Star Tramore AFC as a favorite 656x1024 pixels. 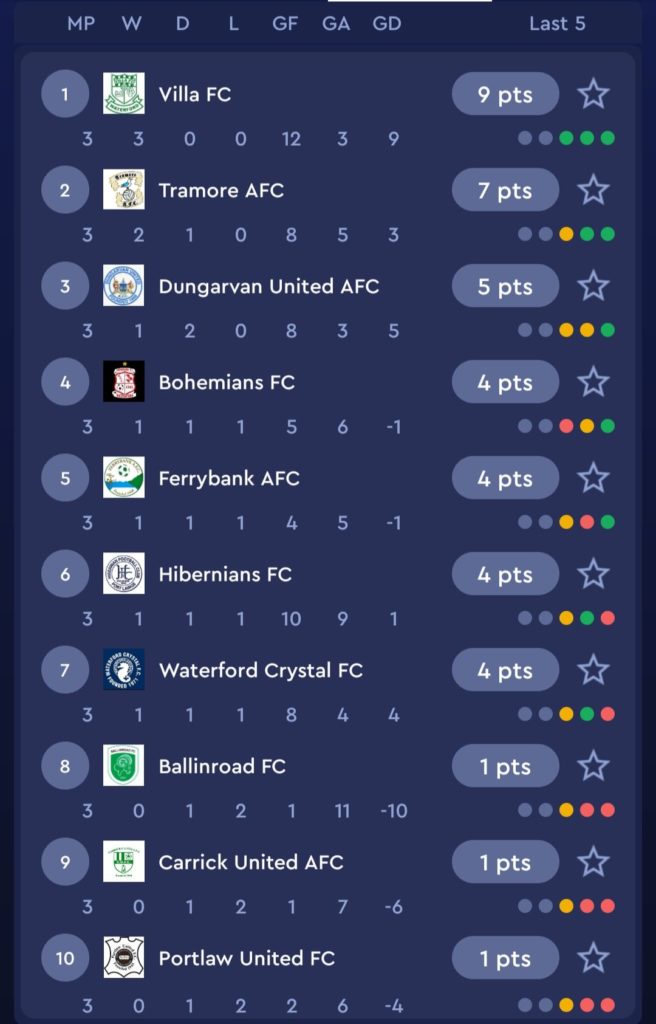pyautogui.click(x=593, y=190)
